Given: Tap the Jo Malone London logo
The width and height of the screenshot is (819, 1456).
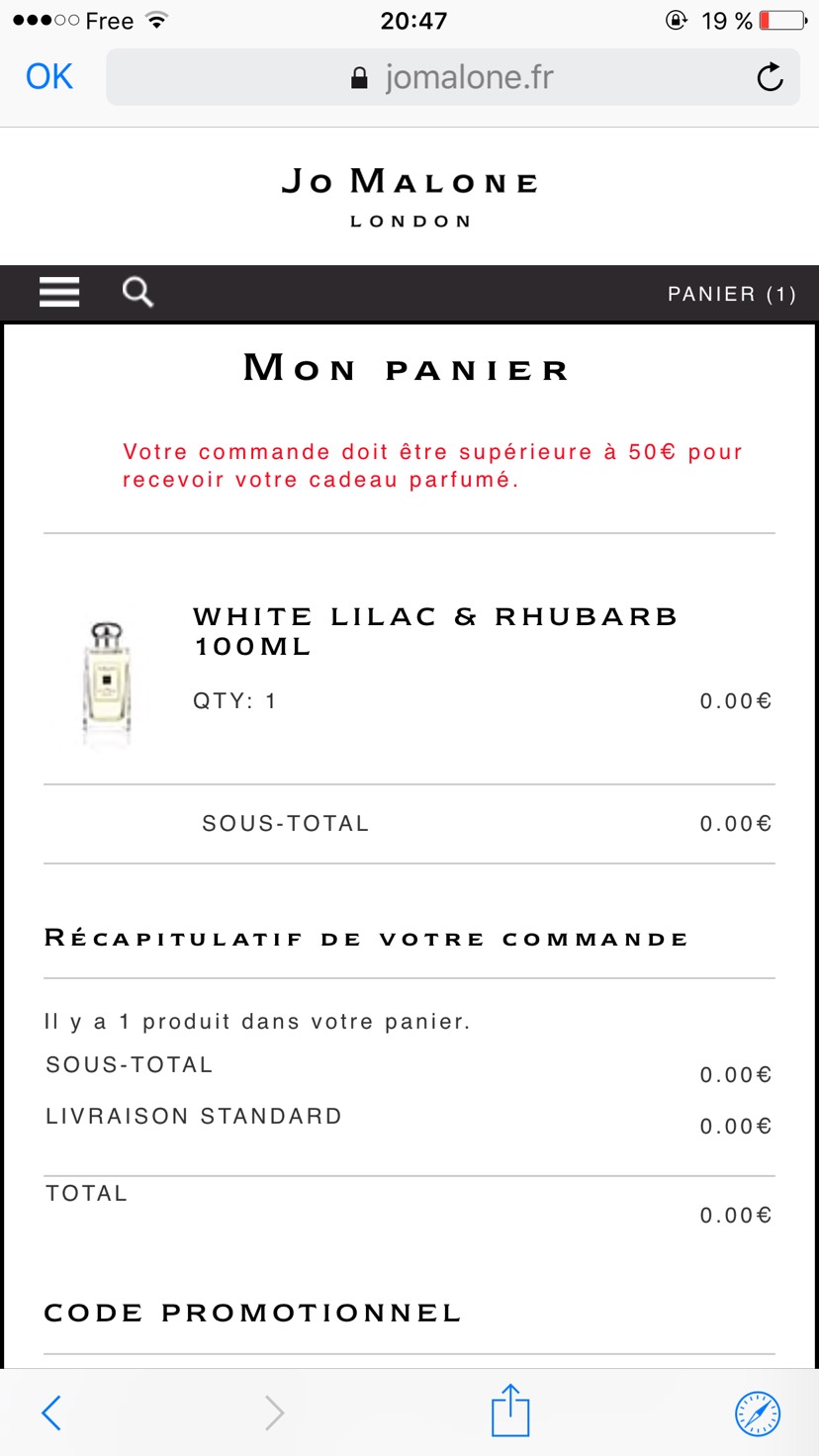Looking at the screenshot, I should (x=410, y=198).
